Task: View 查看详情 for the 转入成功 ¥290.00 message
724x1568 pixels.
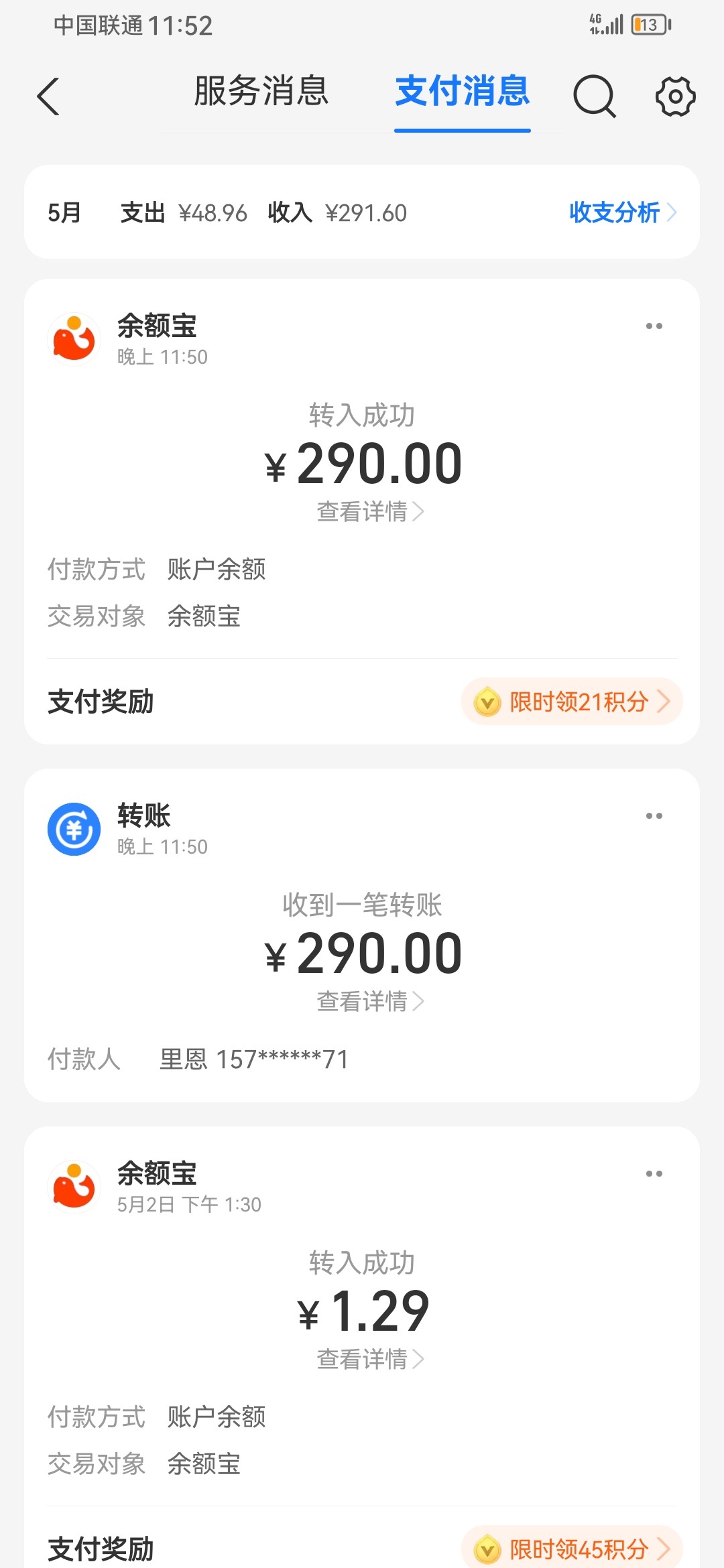Action: pos(370,512)
